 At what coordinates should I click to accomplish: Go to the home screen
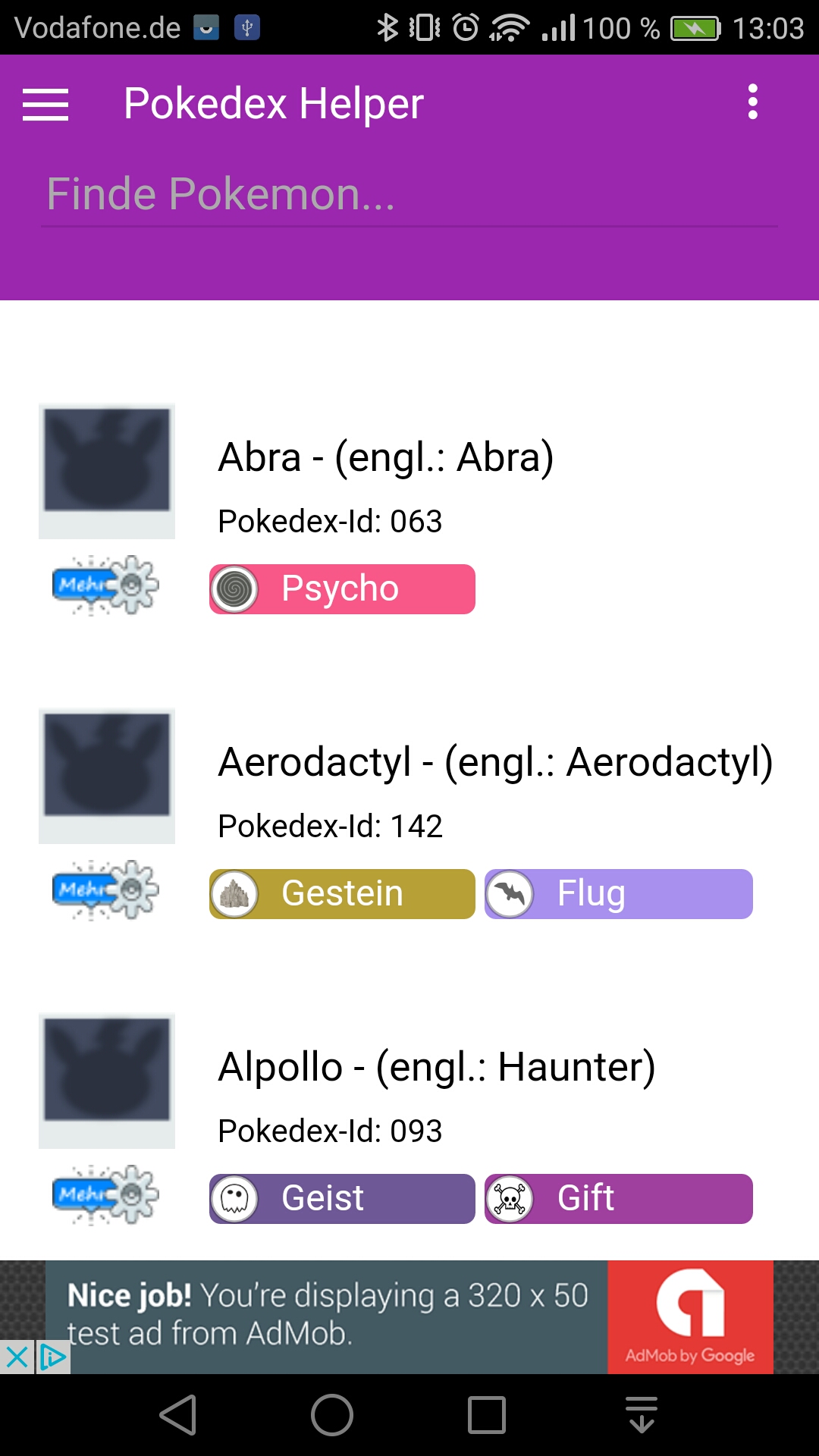point(332,1415)
